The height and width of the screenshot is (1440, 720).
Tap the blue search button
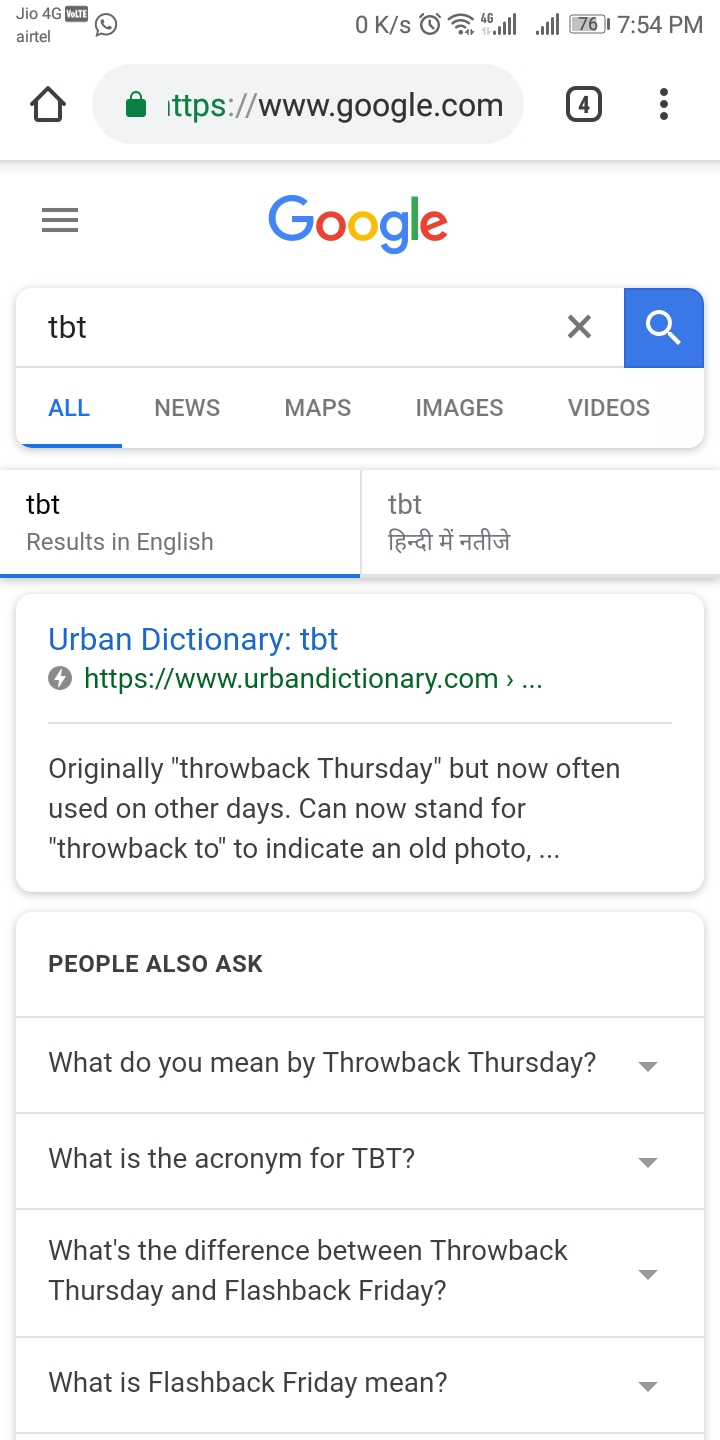pos(663,327)
